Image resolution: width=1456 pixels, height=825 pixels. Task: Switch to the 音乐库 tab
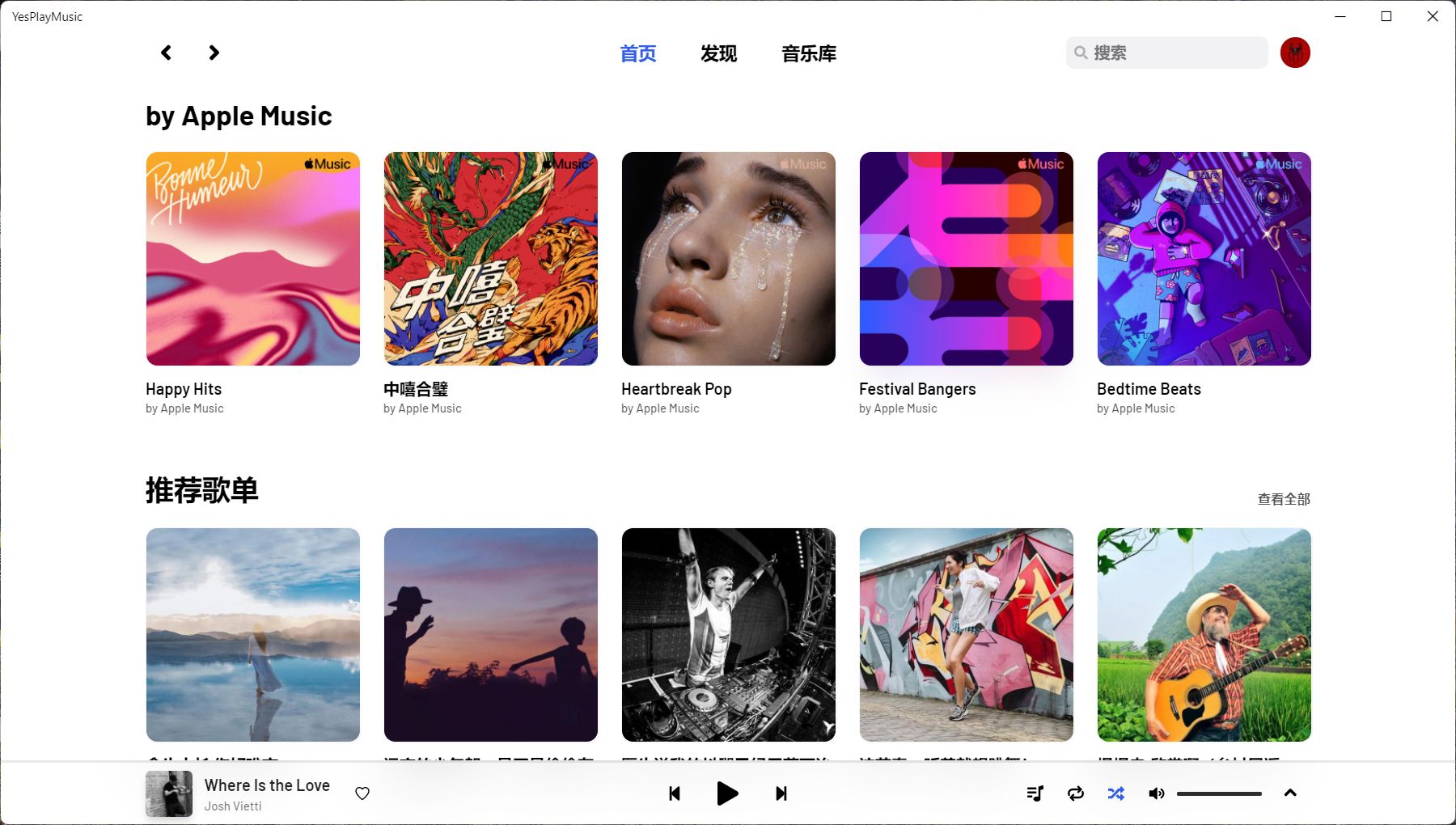point(808,53)
